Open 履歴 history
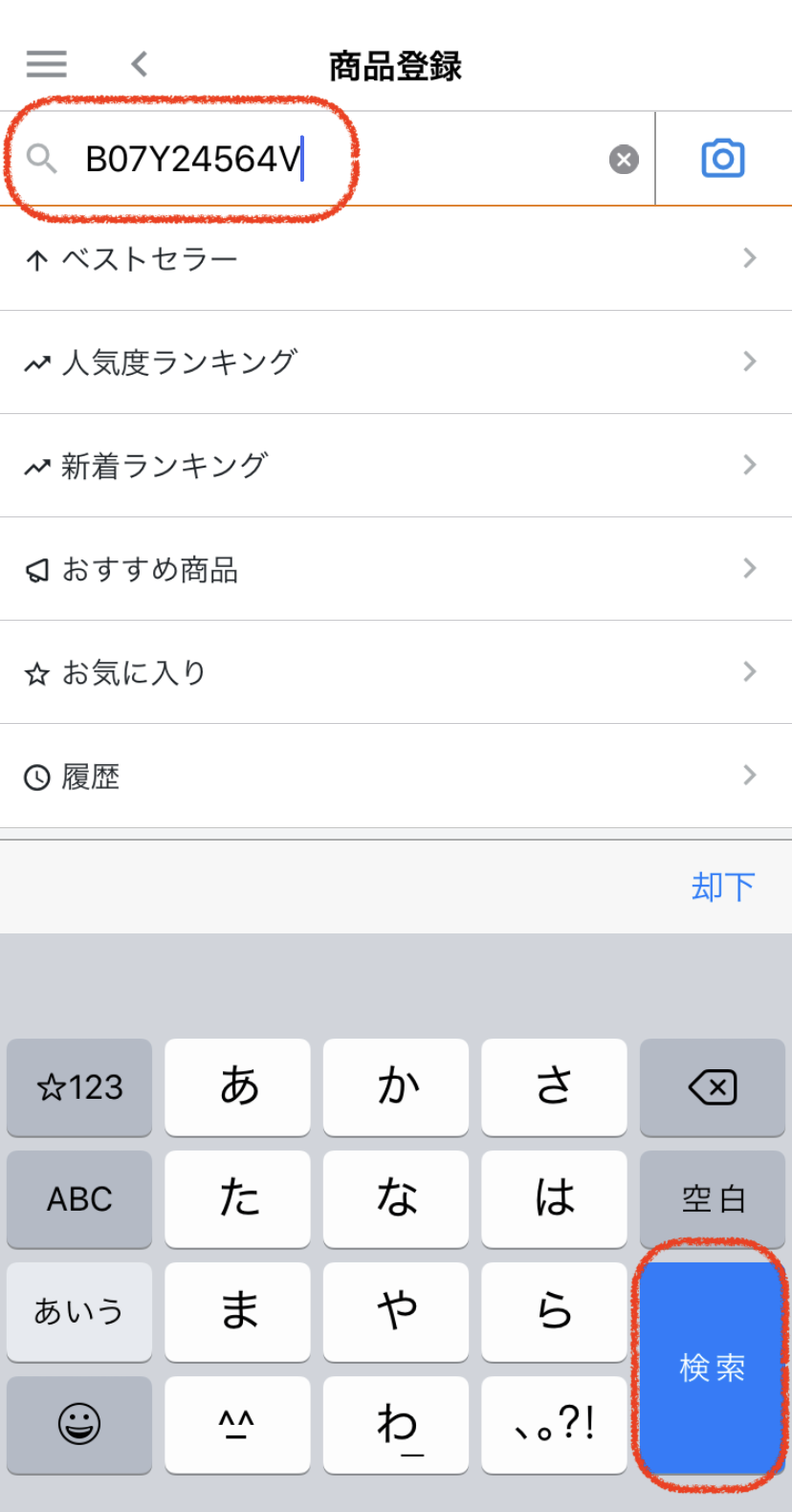The width and height of the screenshot is (792, 1512). [396, 776]
